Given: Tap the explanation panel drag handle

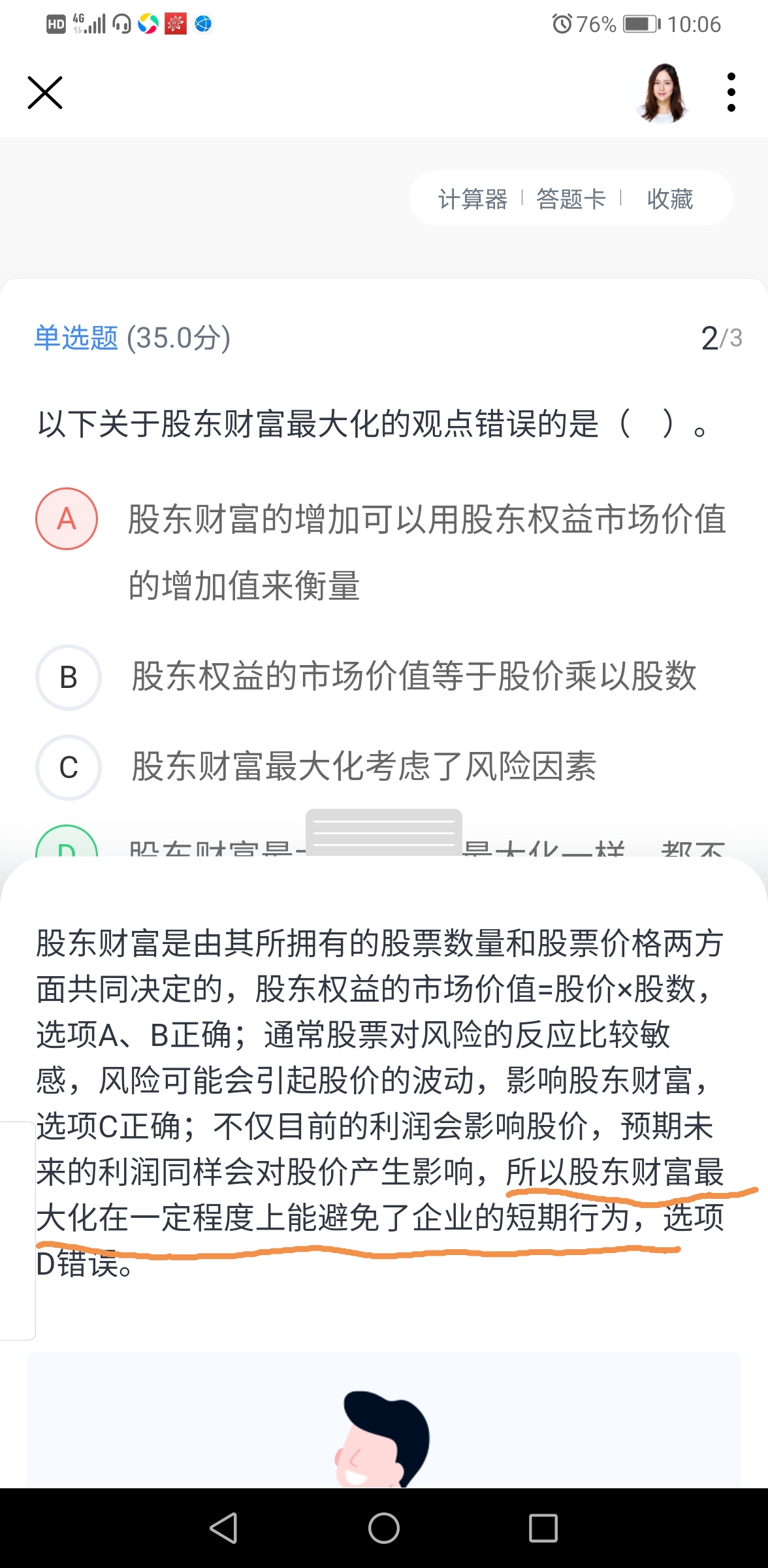Looking at the screenshot, I should click(384, 832).
